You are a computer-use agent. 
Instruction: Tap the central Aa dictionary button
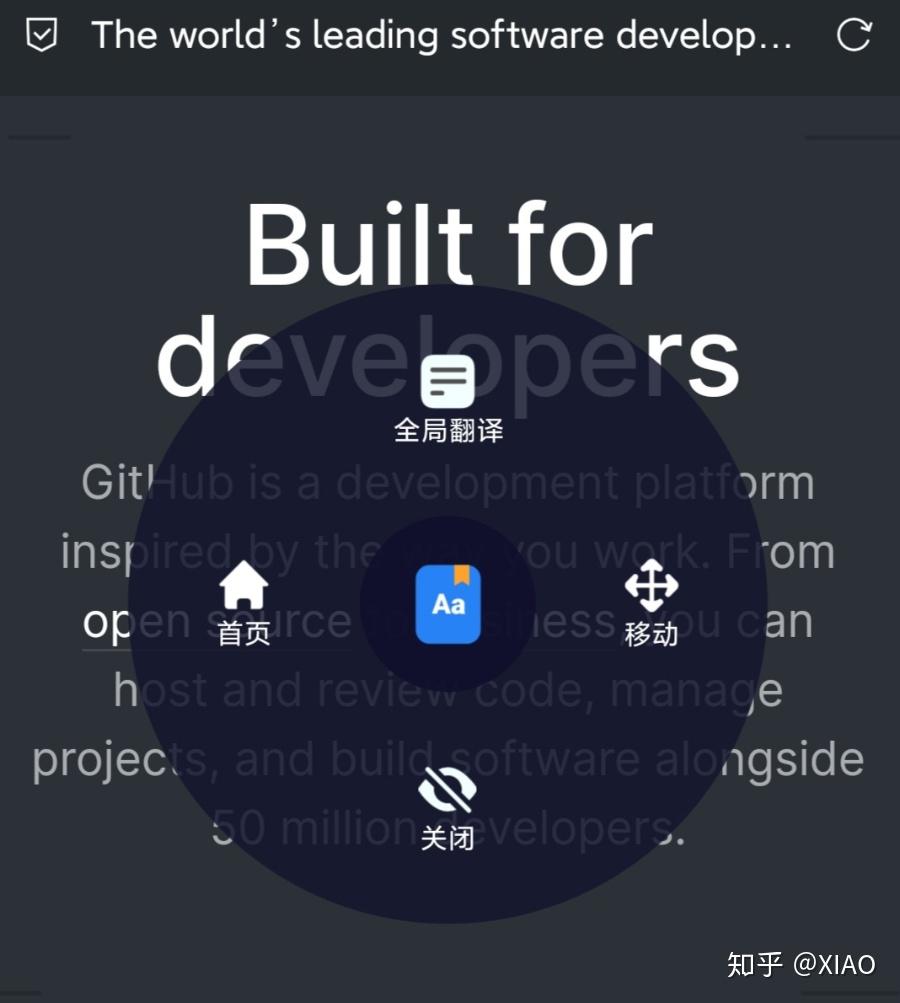448,604
